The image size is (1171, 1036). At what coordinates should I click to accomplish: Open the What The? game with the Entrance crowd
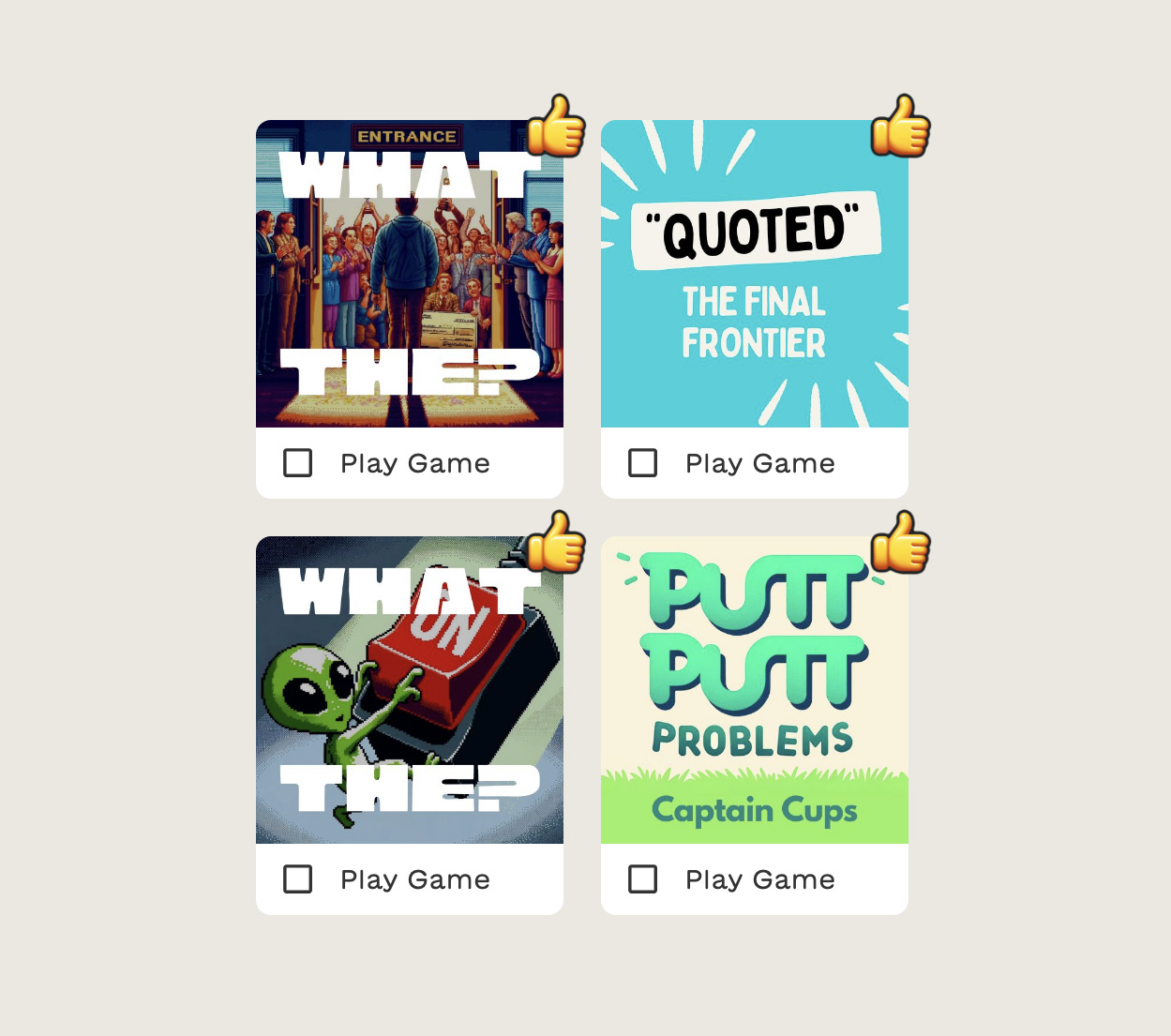pos(409,274)
